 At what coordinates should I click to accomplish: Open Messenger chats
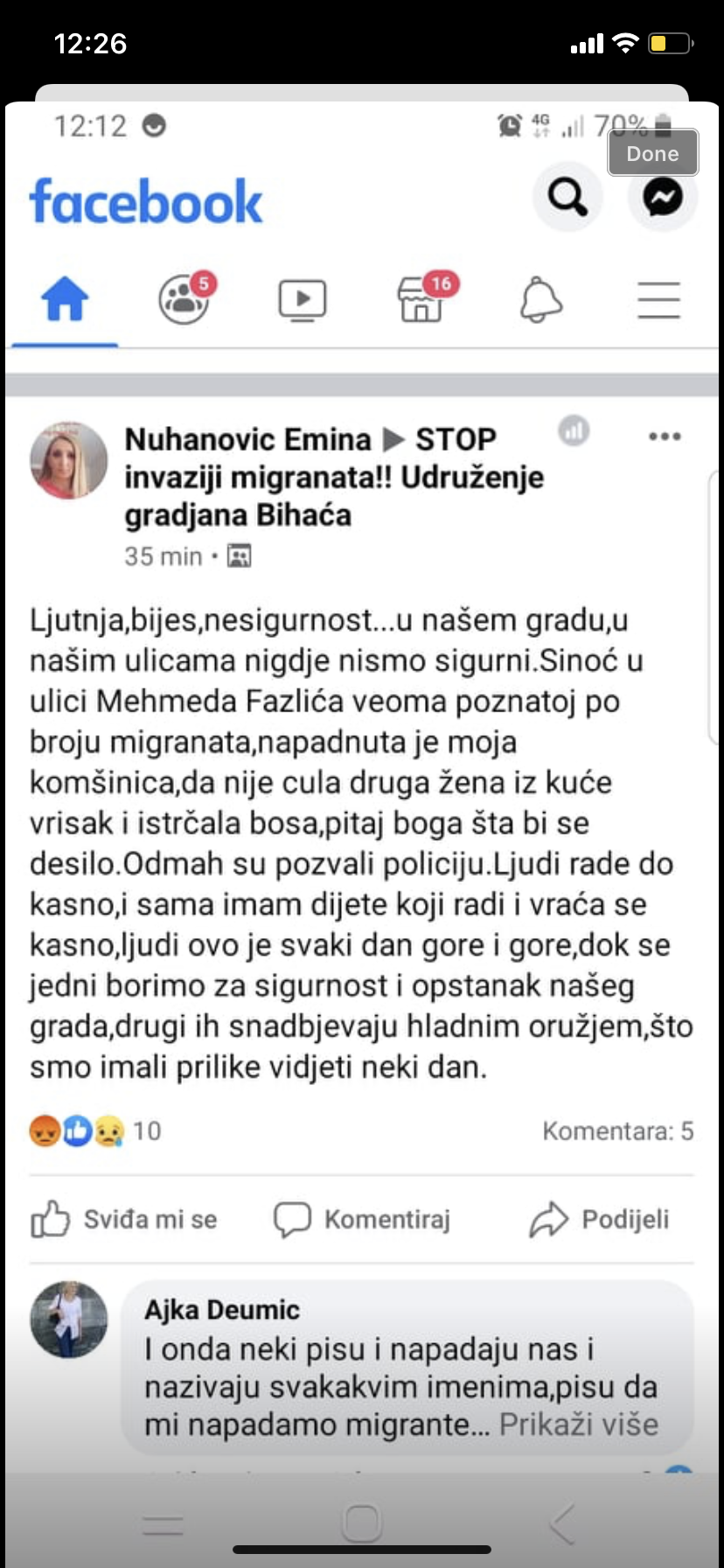click(663, 197)
